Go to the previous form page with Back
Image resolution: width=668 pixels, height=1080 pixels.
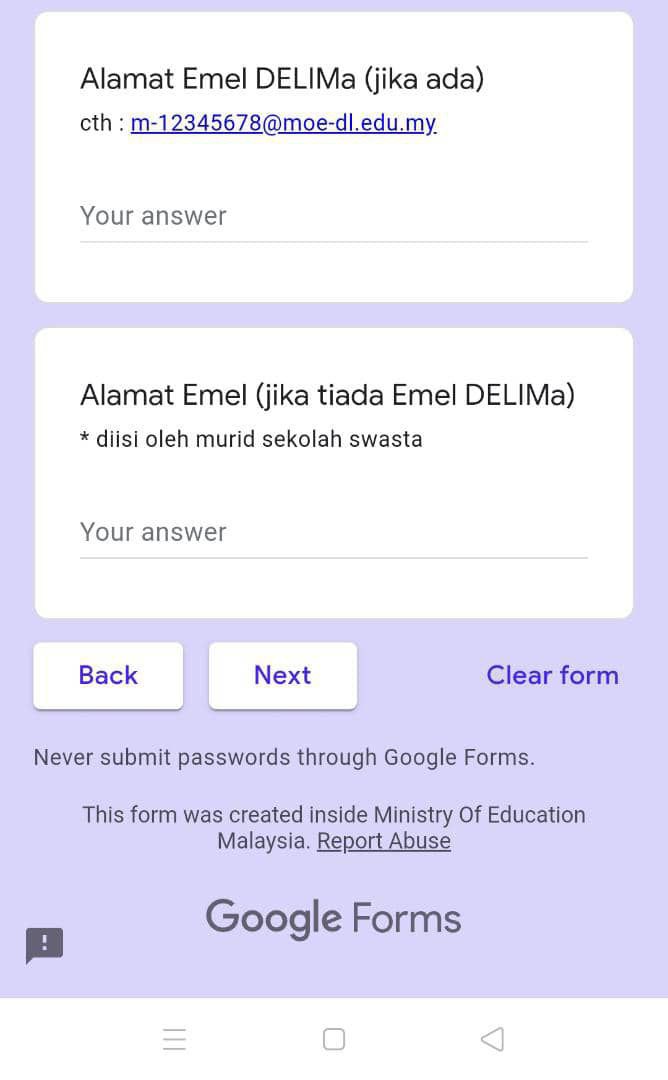[x=108, y=676]
